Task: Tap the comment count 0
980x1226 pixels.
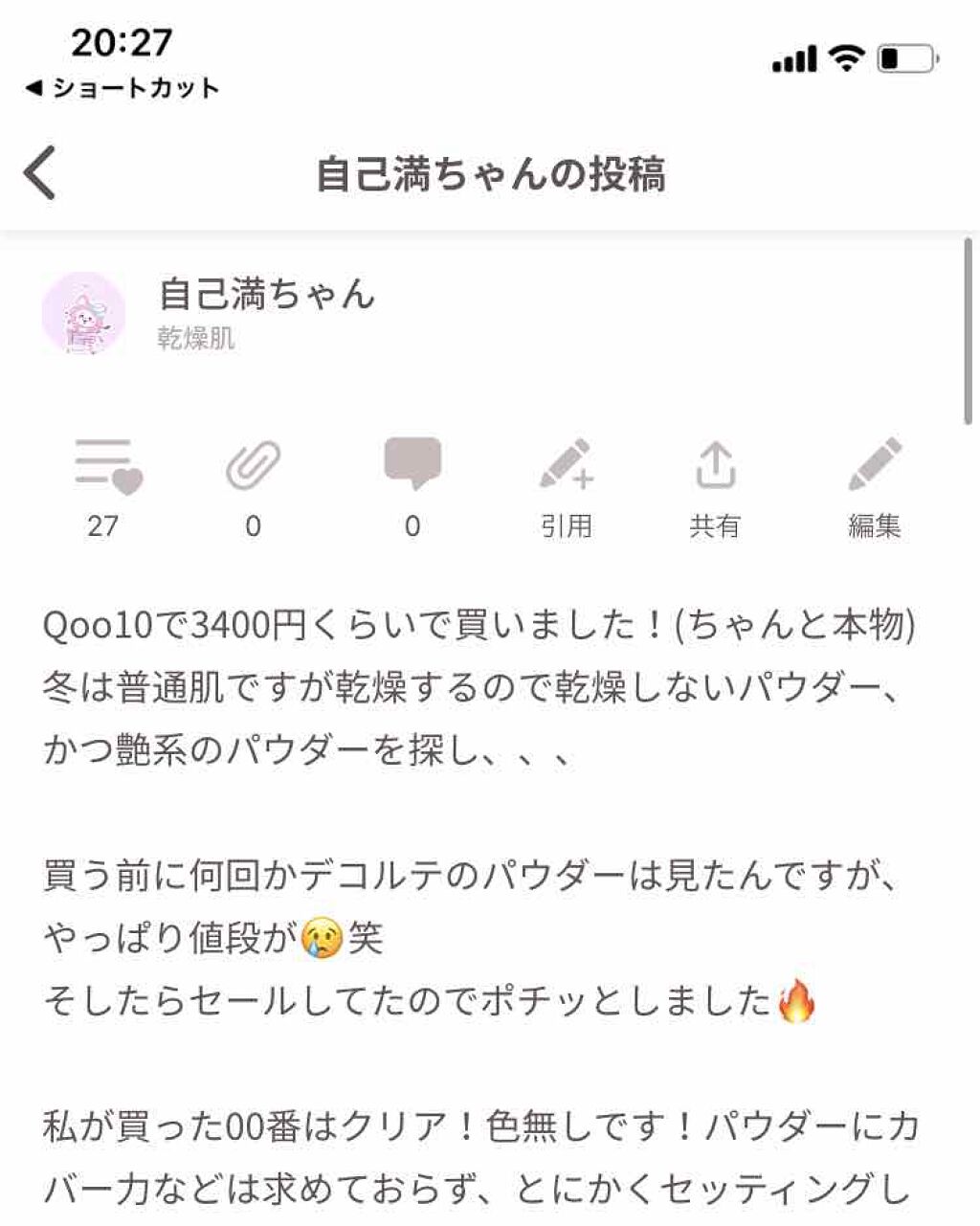Action: [x=412, y=525]
